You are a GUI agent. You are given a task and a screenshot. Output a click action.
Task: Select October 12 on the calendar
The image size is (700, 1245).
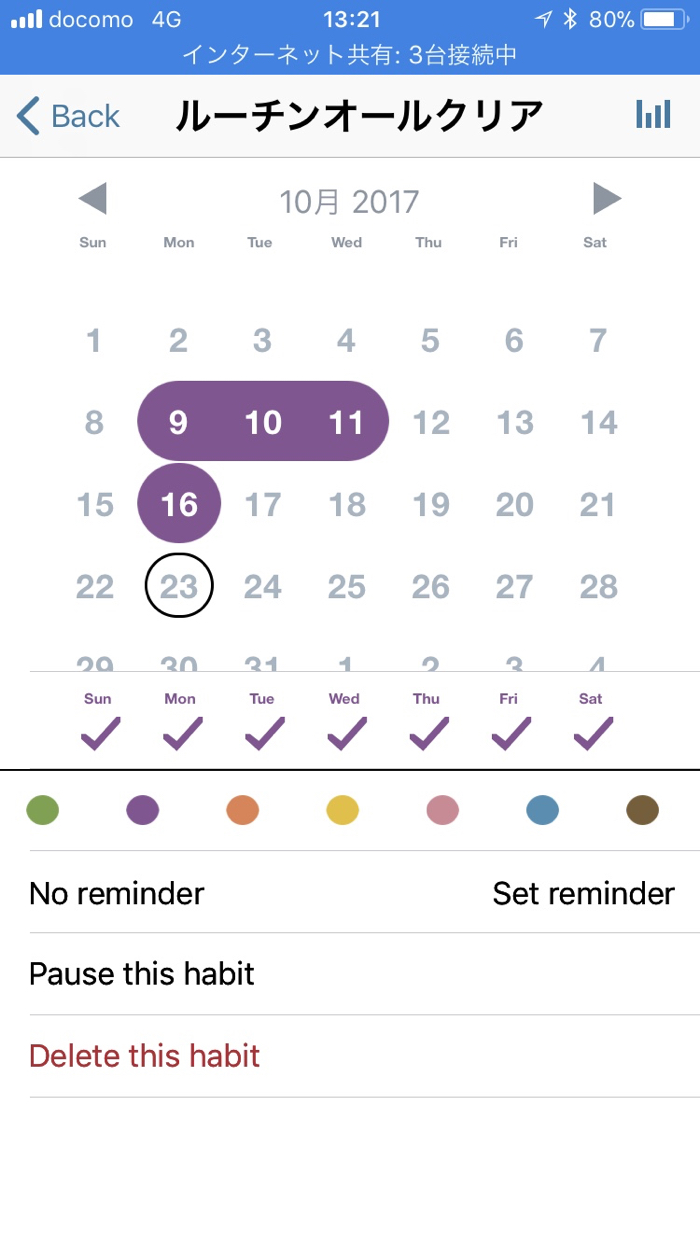430,422
